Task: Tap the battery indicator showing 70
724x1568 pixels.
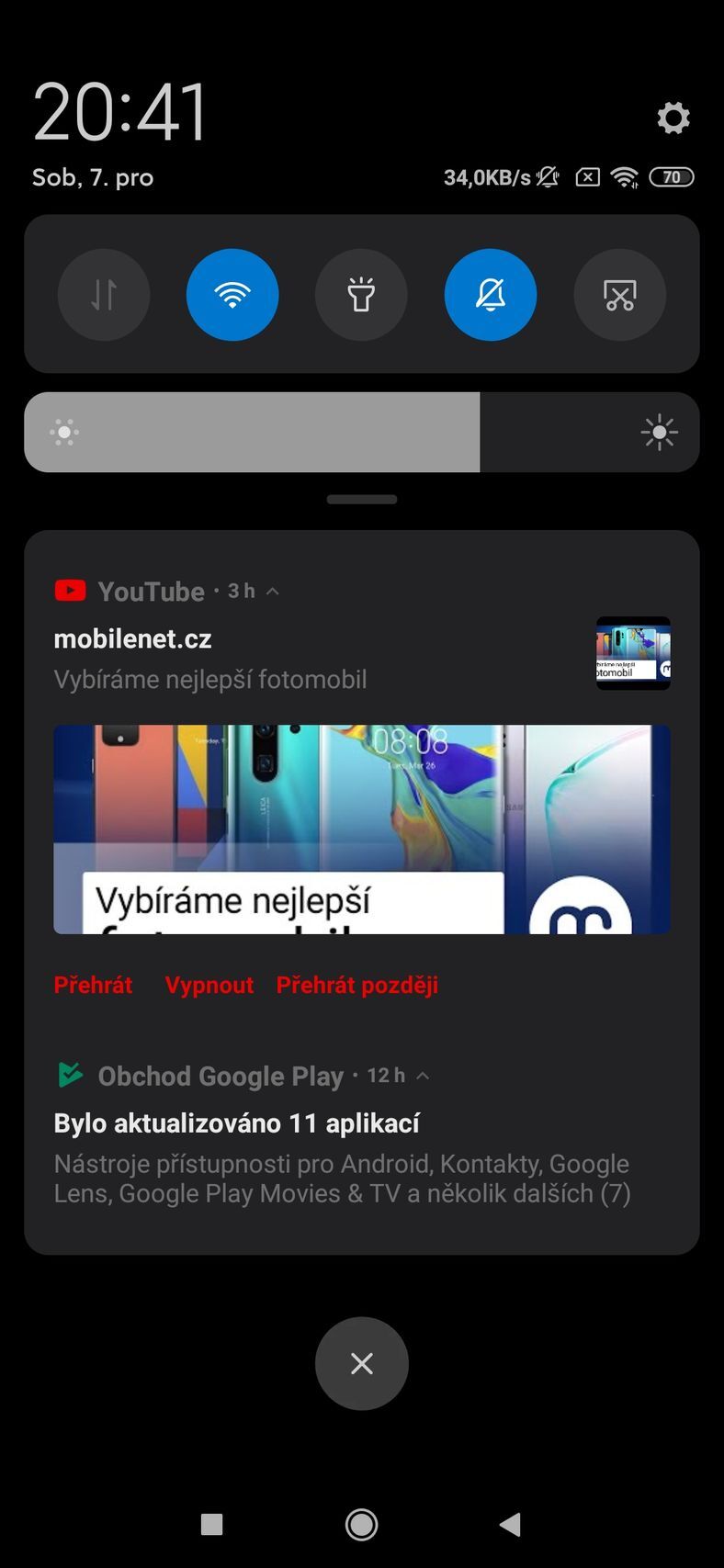Action: click(x=671, y=176)
